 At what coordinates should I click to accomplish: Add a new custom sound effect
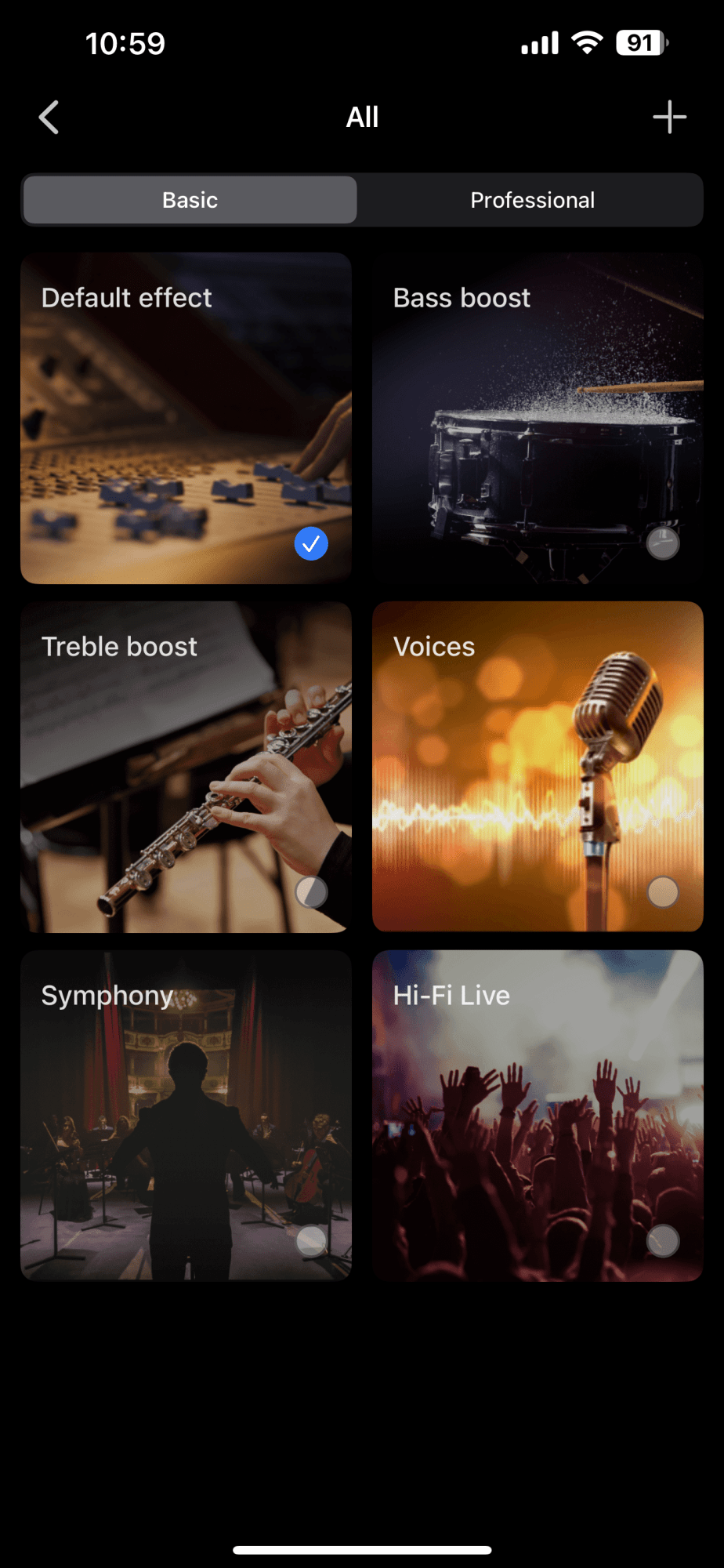point(669,118)
